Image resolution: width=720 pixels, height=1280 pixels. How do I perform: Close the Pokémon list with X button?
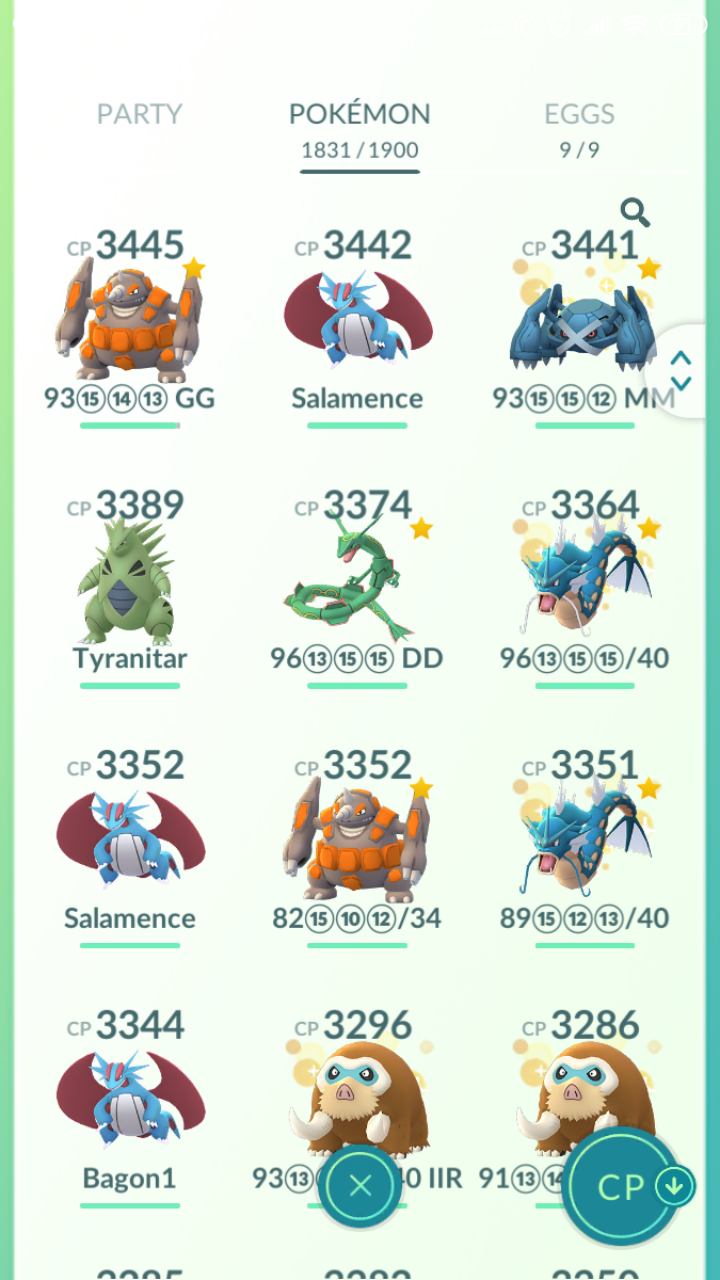coord(360,1186)
